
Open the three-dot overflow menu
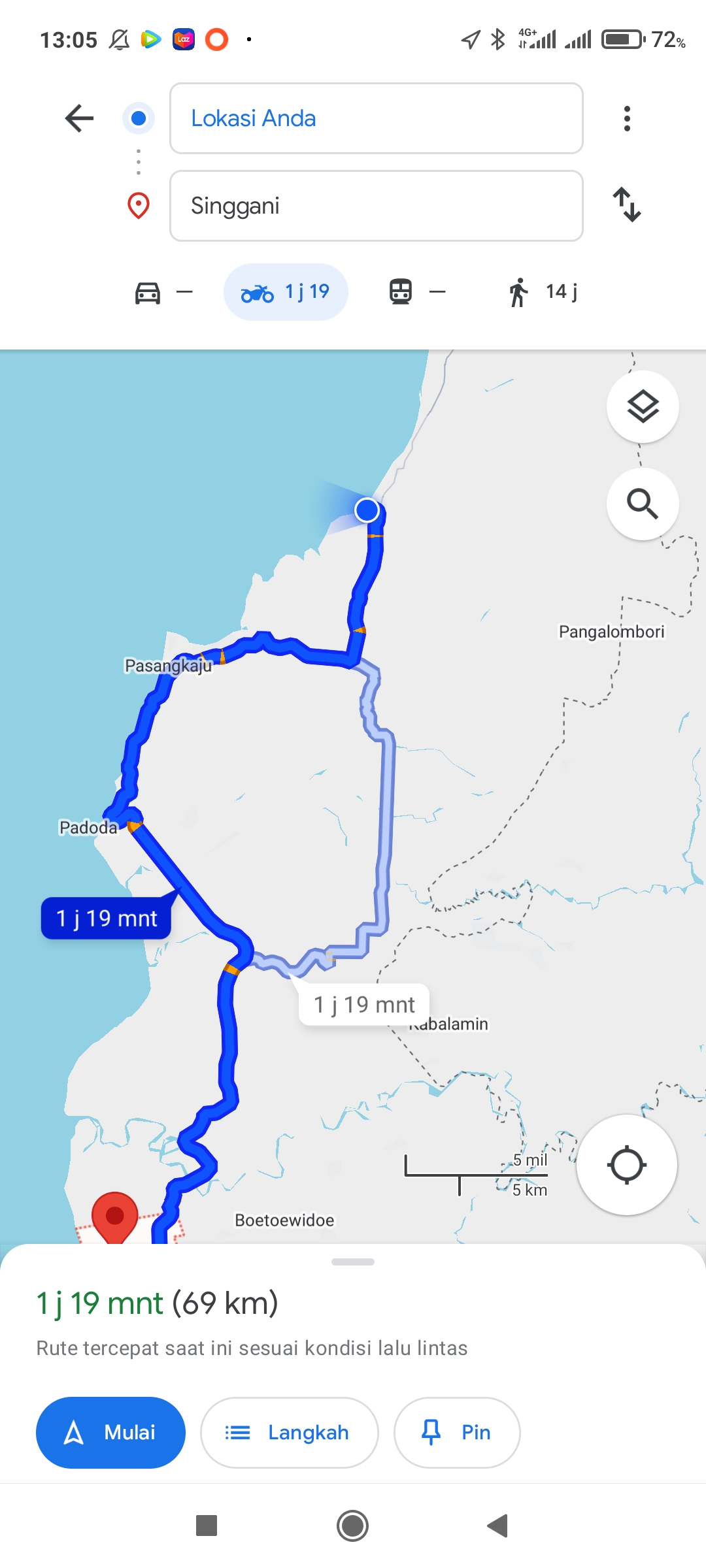(x=627, y=118)
